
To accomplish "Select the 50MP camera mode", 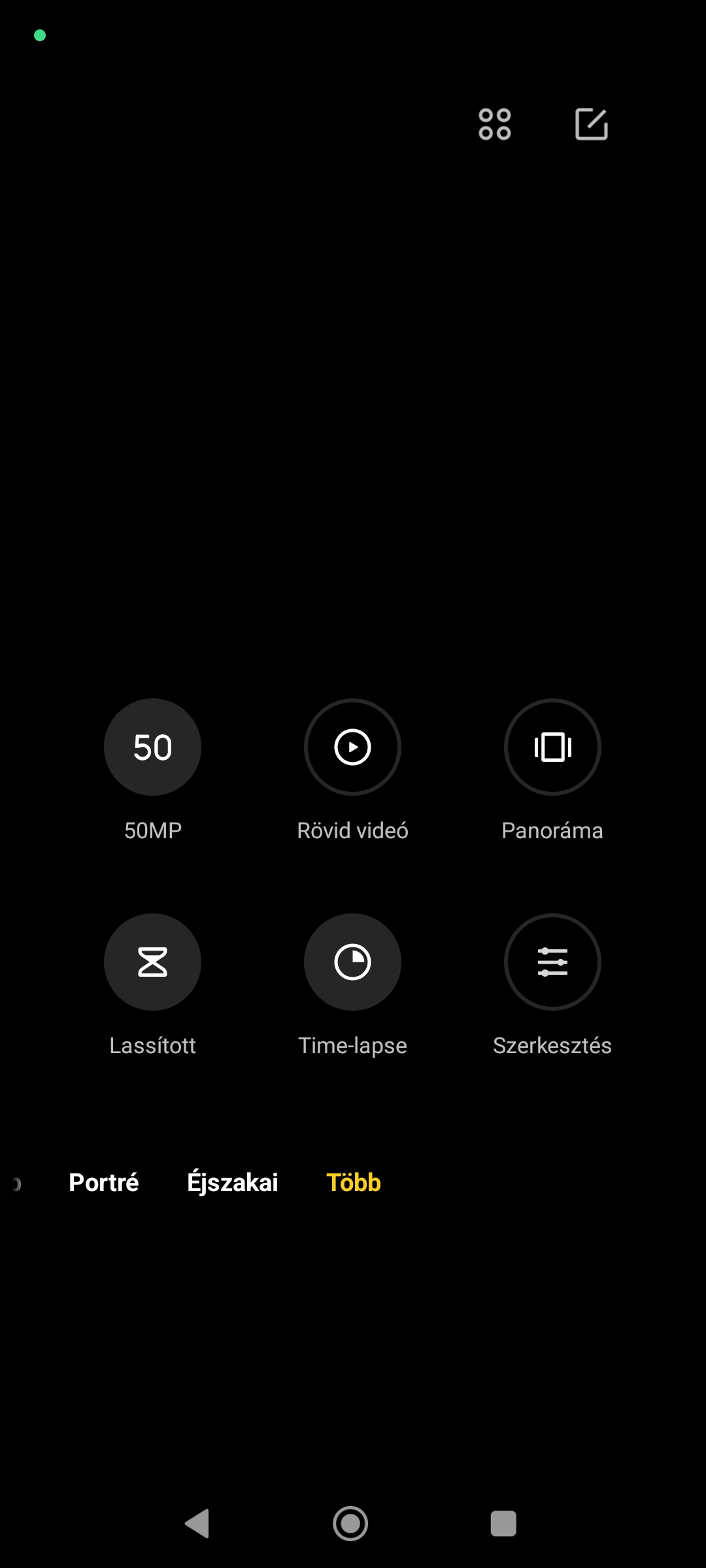I will [x=152, y=747].
